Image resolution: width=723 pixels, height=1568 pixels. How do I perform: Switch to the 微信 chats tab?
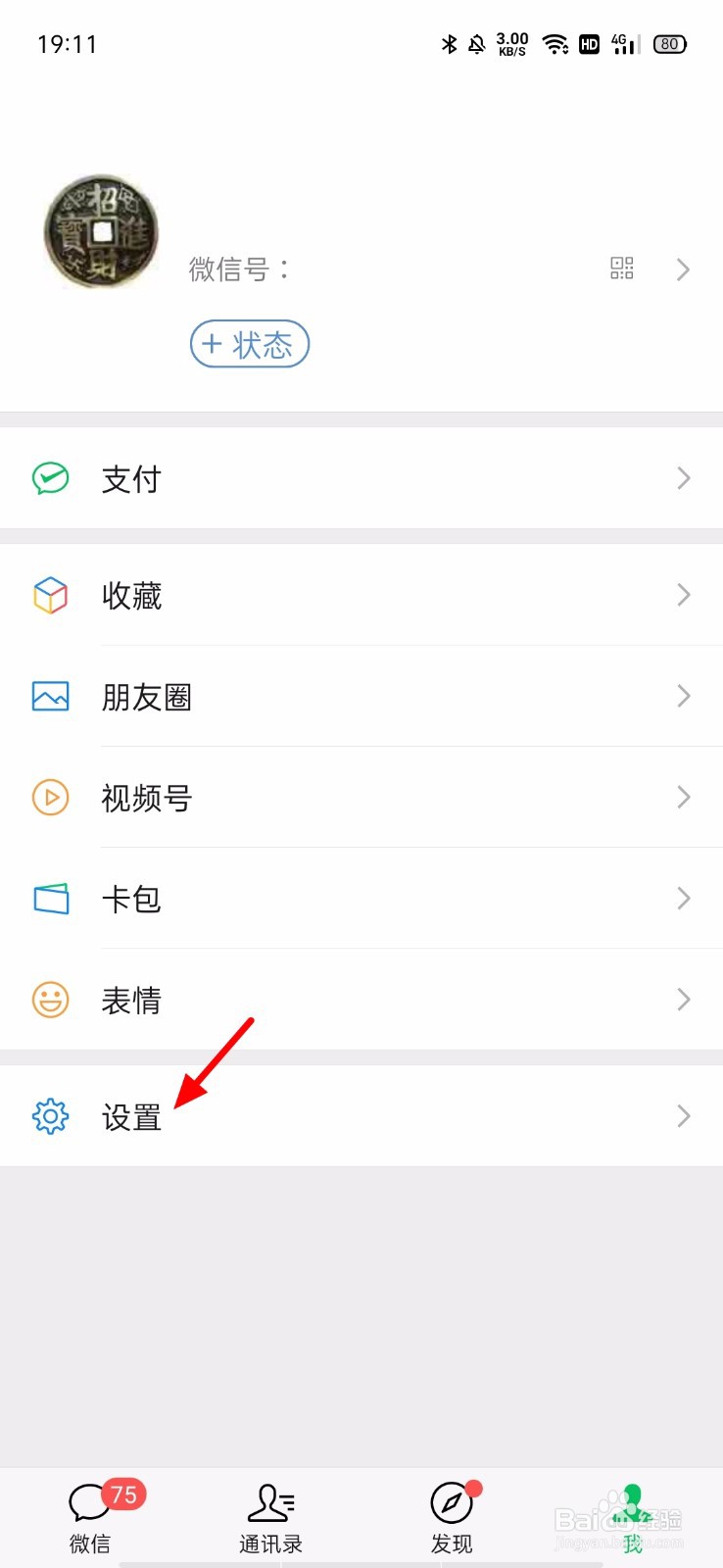click(90, 1514)
